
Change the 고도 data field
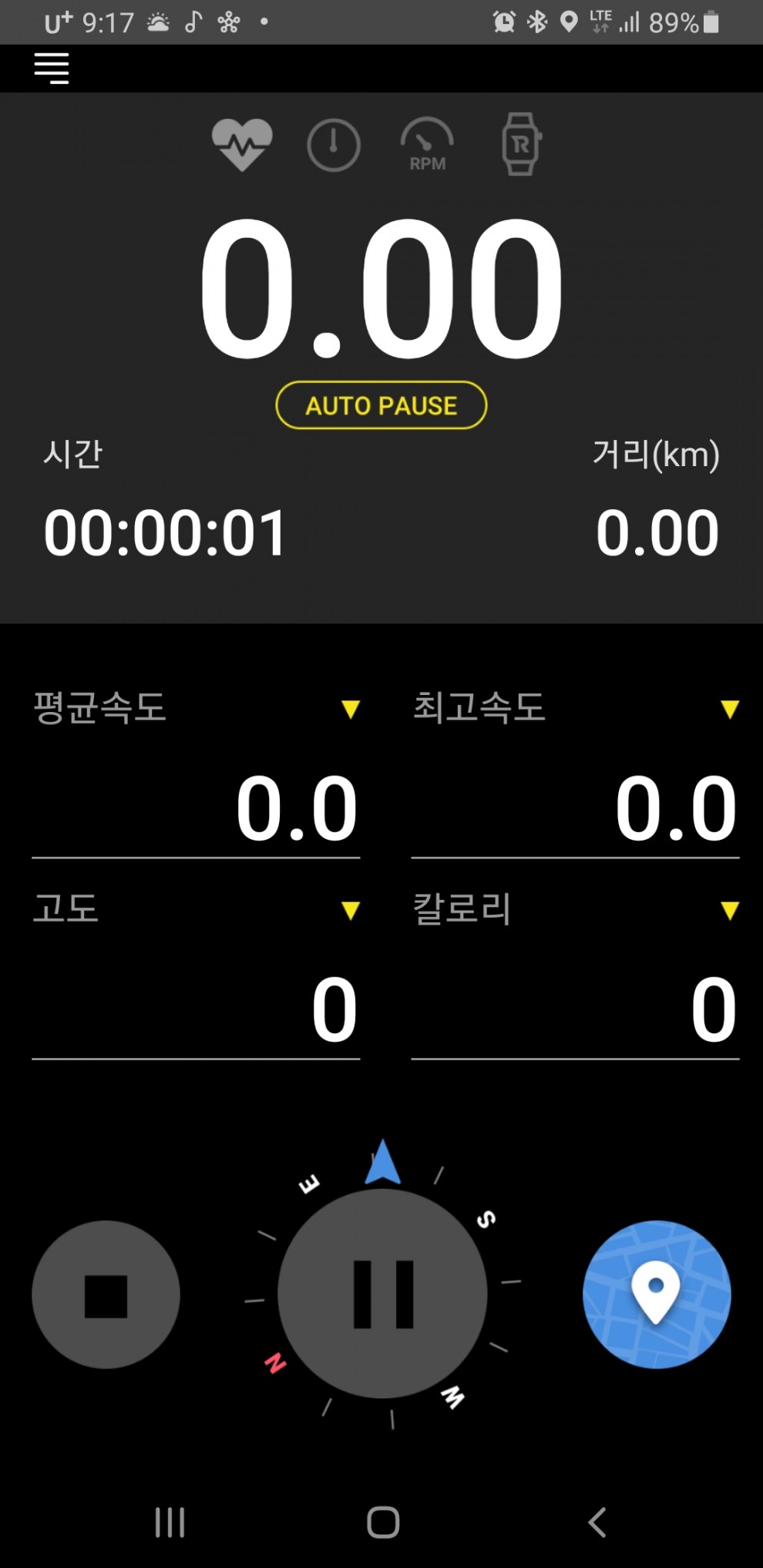tap(351, 911)
